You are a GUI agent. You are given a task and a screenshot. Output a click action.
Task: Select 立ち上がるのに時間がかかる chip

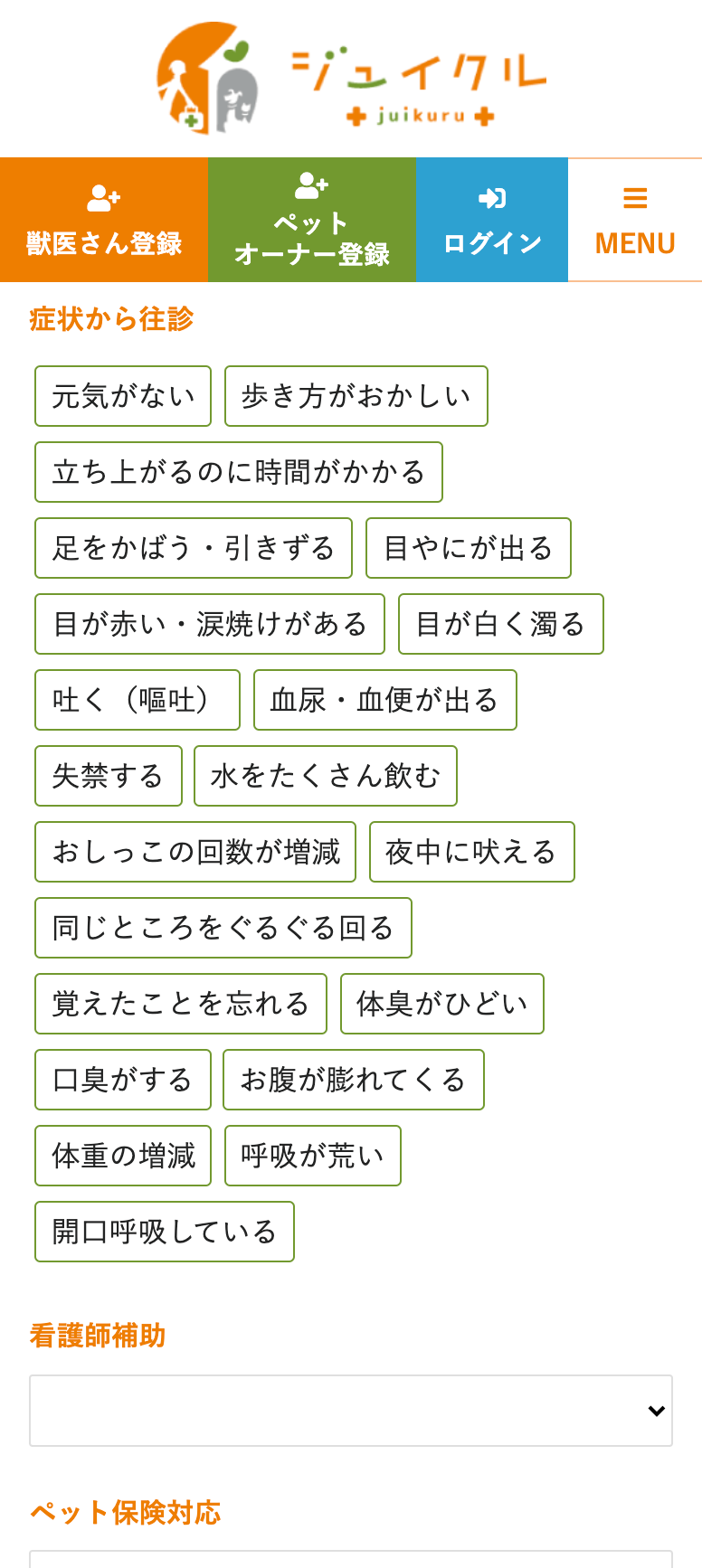[239, 472]
